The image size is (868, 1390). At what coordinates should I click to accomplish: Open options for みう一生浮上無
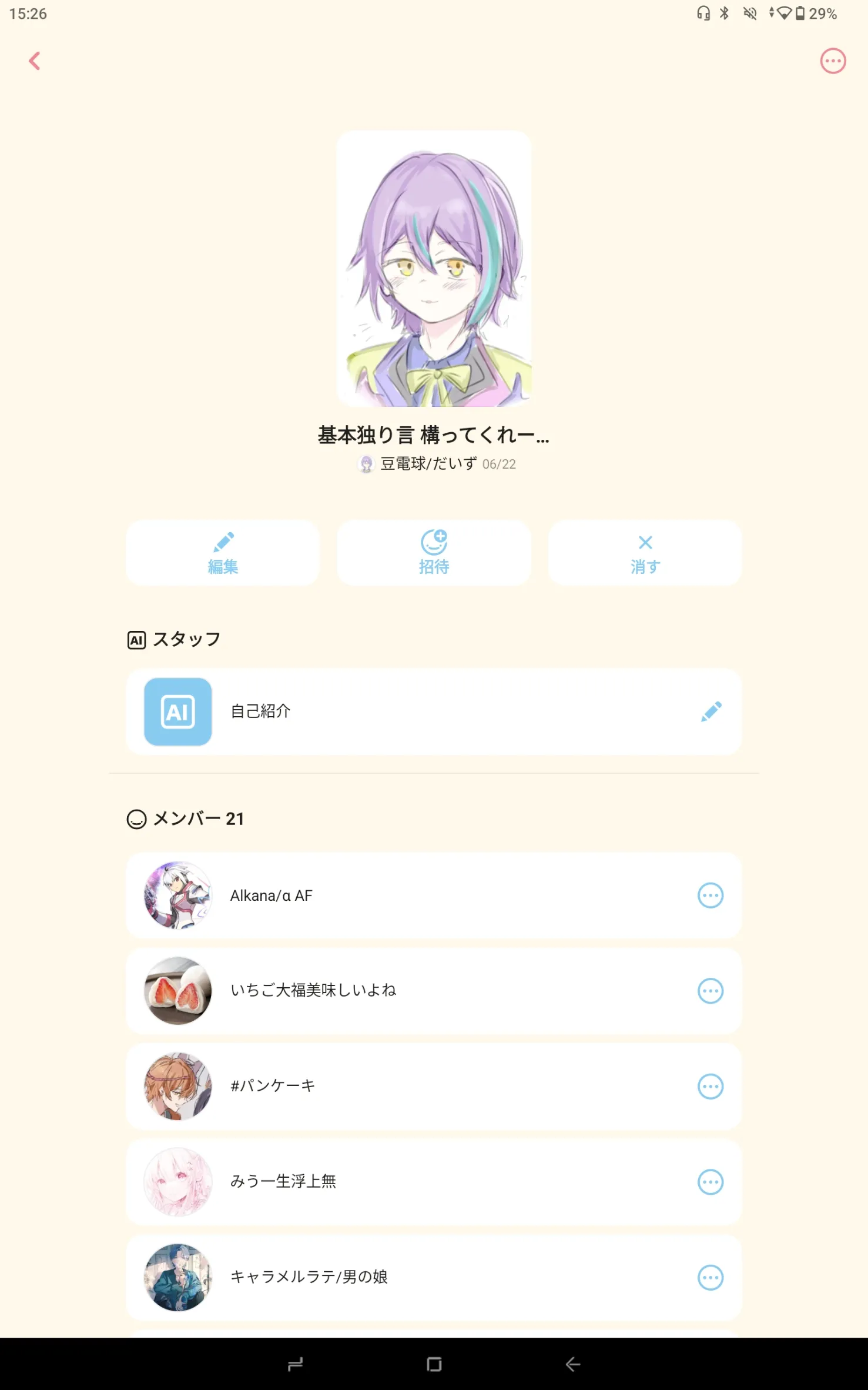pyautogui.click(x=711, y=1182)
